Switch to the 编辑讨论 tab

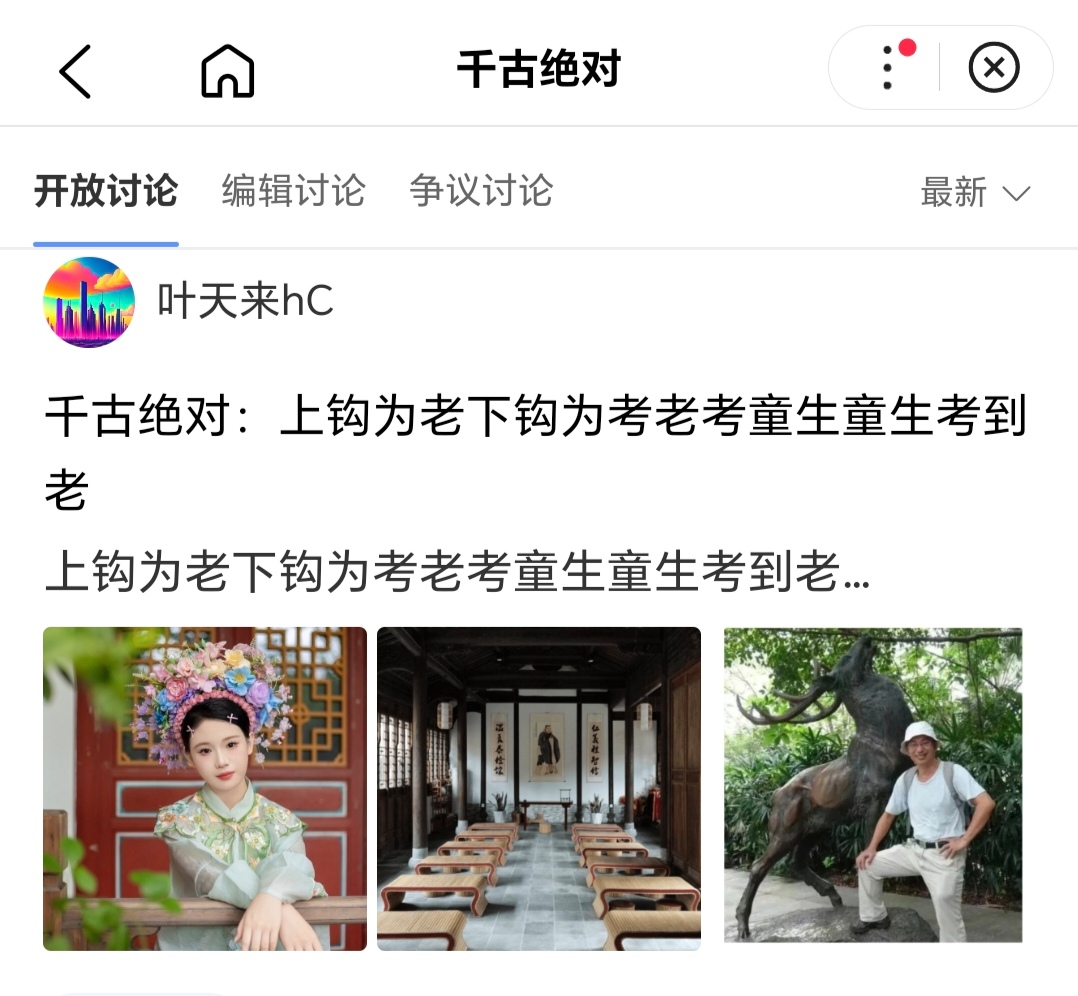pos(293,190)
